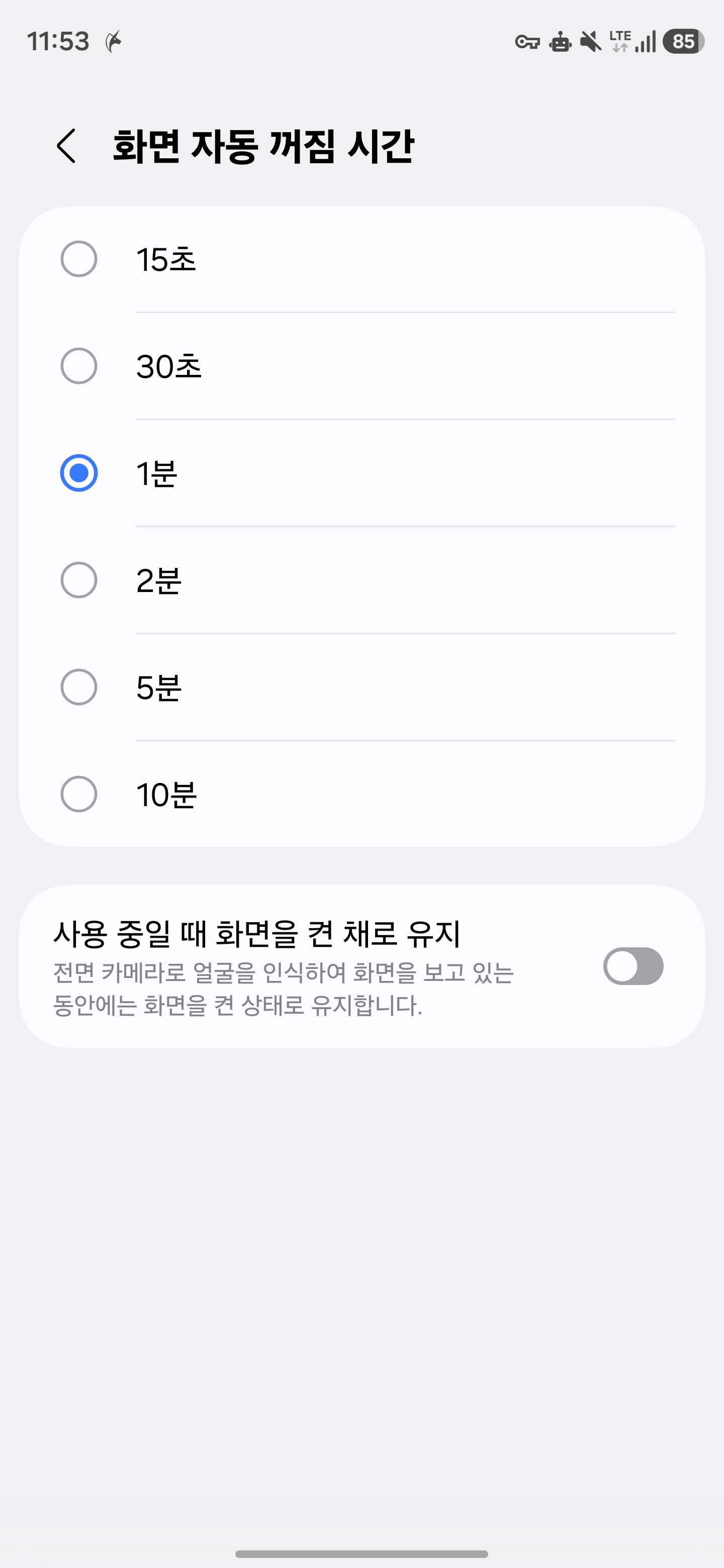Enable 사용 중일 때 화면을 켠 채로 유지
Screen dimensions: 724x1568
632,966
